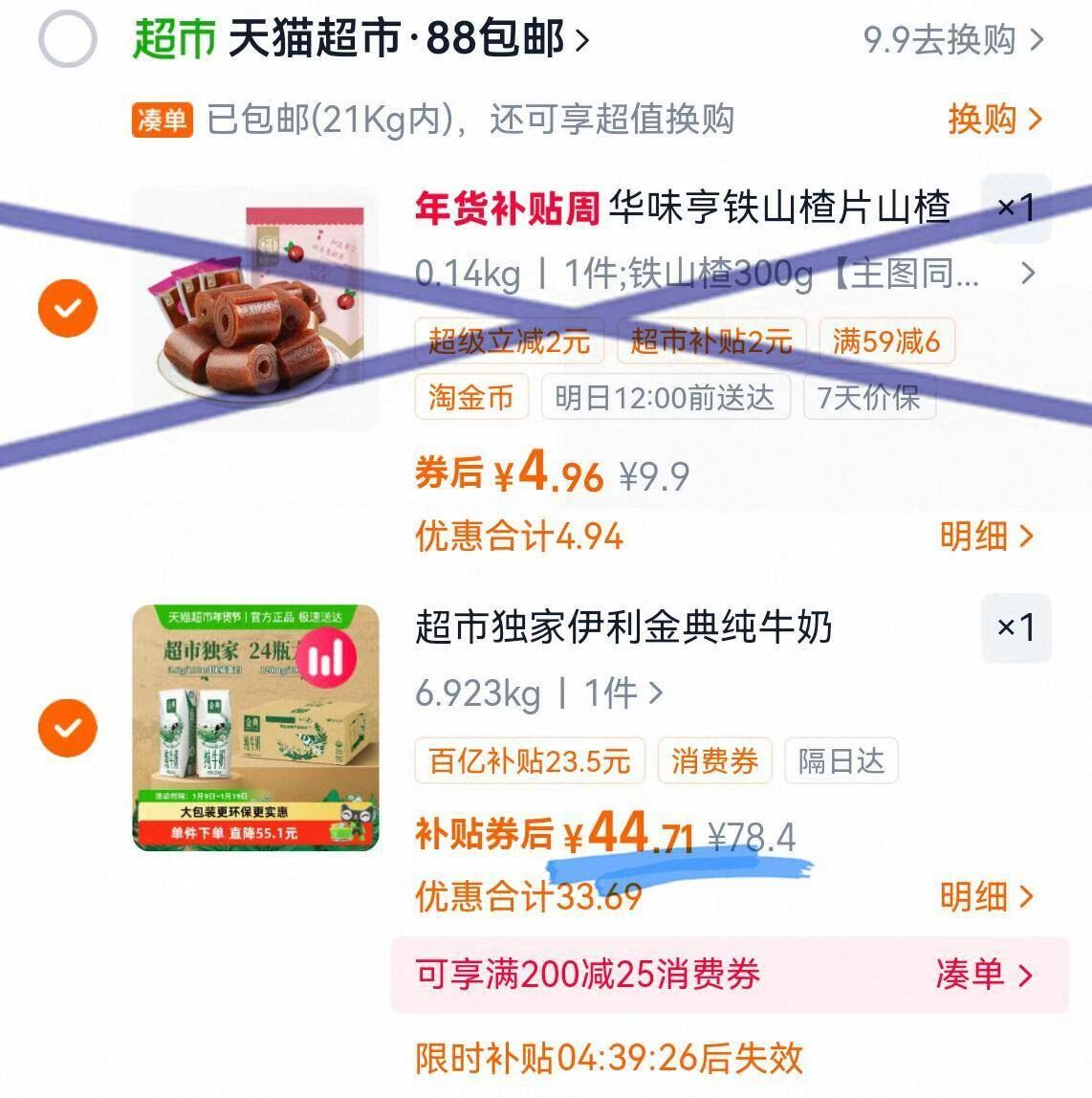This screenshot has width=1092, height=1098.
Task: Click the 隔日达 delivery tag
Action: coord(841,761)
